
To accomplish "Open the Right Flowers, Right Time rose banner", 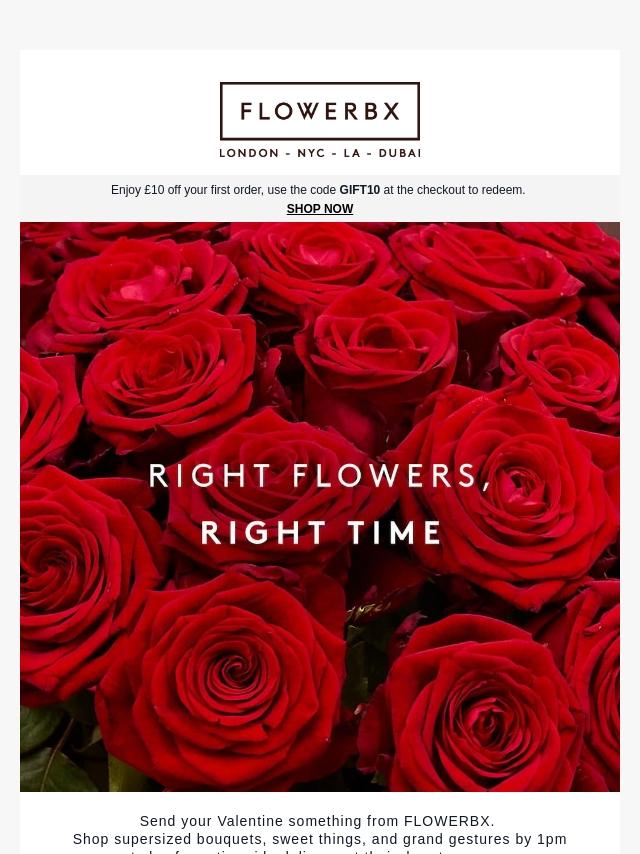I will point(320,506).
